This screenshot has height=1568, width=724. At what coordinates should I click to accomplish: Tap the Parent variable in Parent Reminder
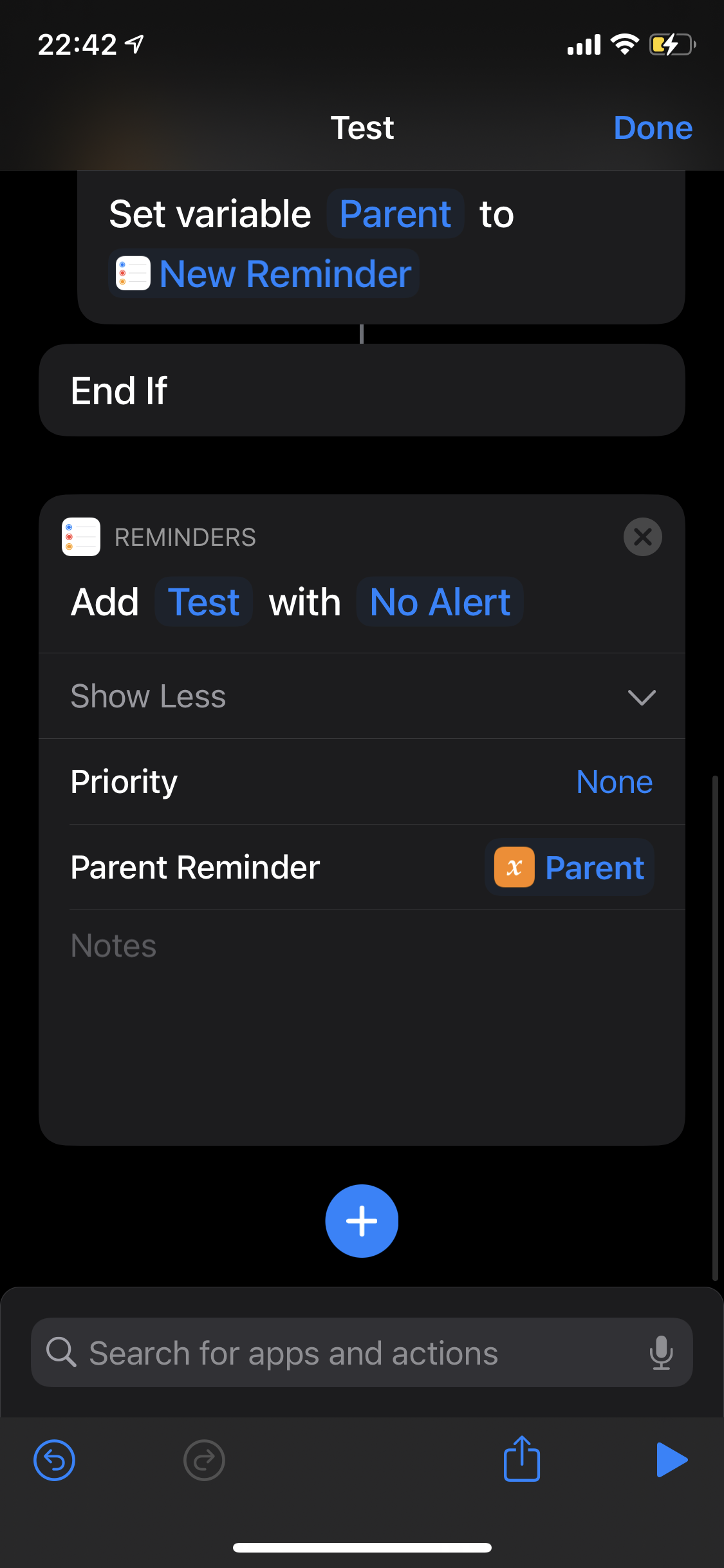570,868
